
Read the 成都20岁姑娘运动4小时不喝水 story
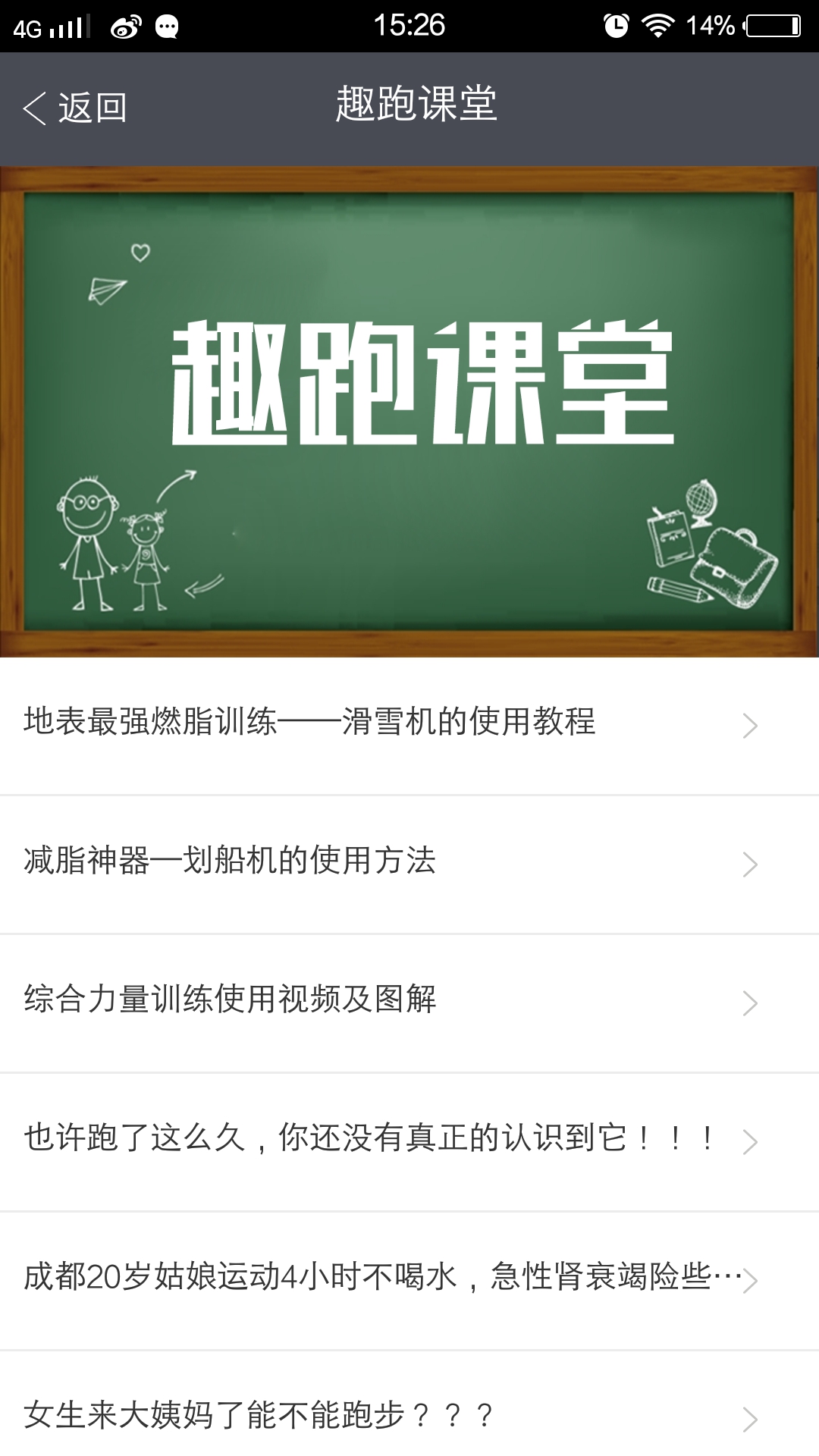click(379, 1278)
